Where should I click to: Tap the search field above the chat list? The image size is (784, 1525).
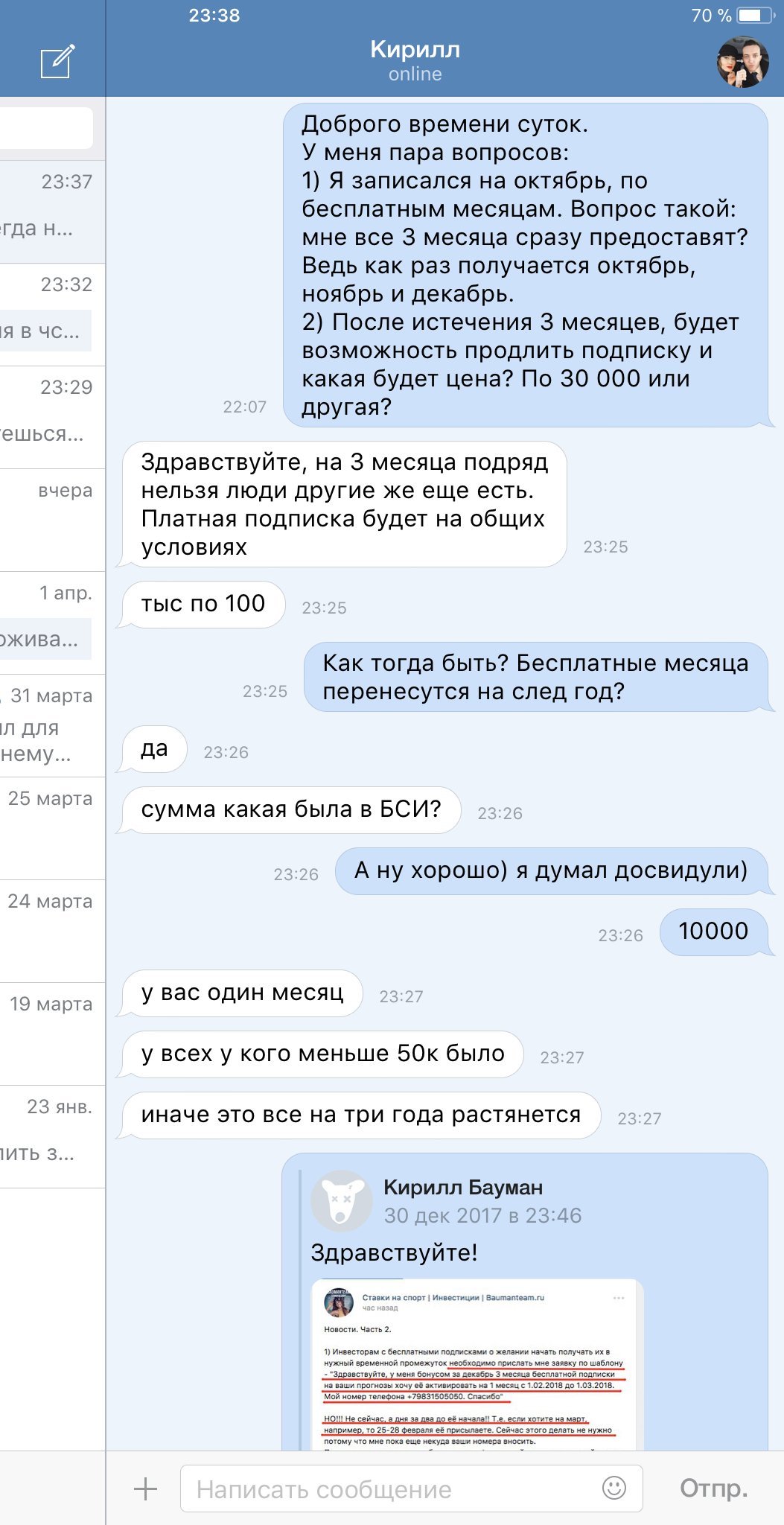point(45,128)
